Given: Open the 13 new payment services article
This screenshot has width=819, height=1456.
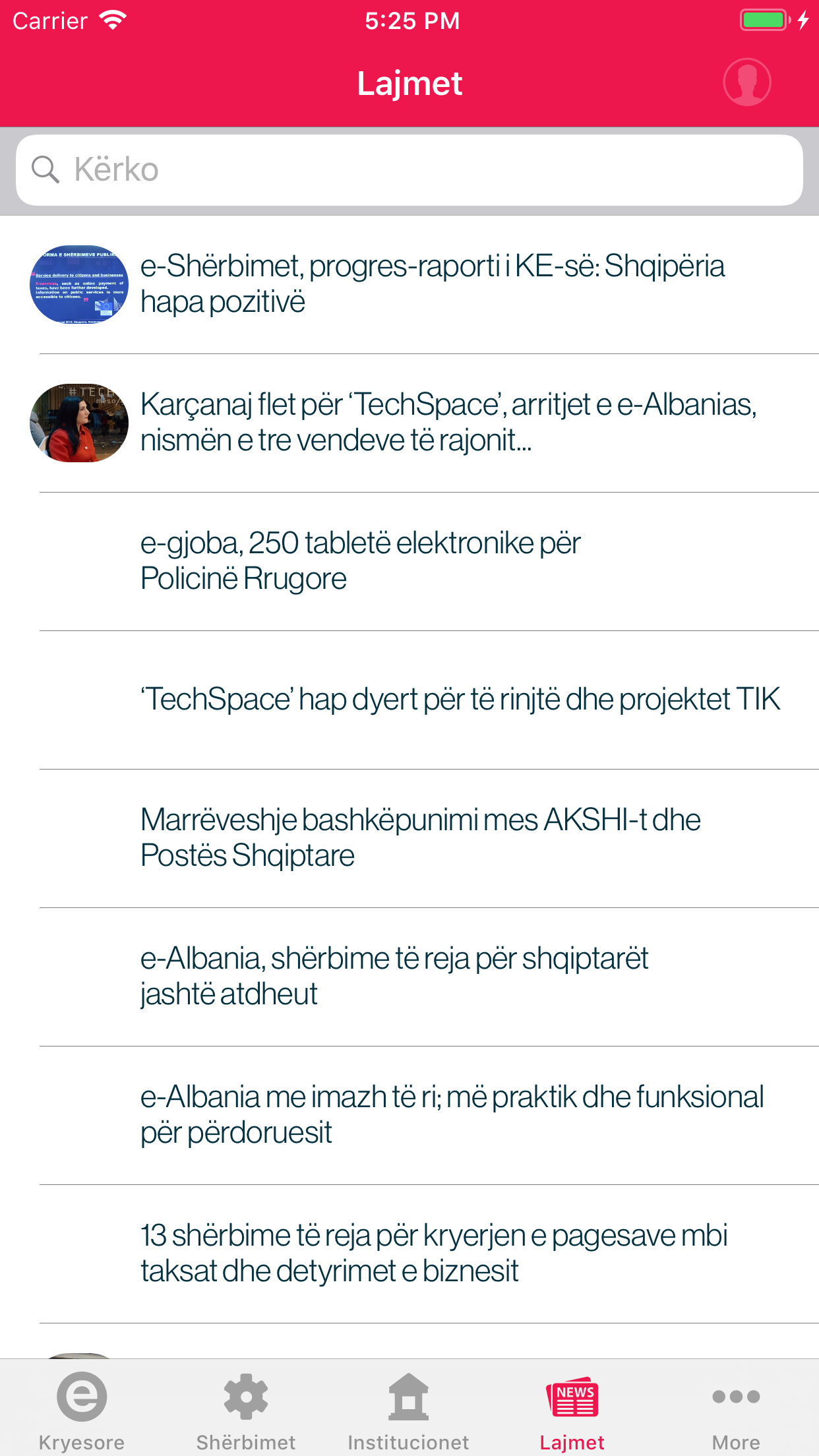Looking at the screenshot, I should pos(409,1251).
